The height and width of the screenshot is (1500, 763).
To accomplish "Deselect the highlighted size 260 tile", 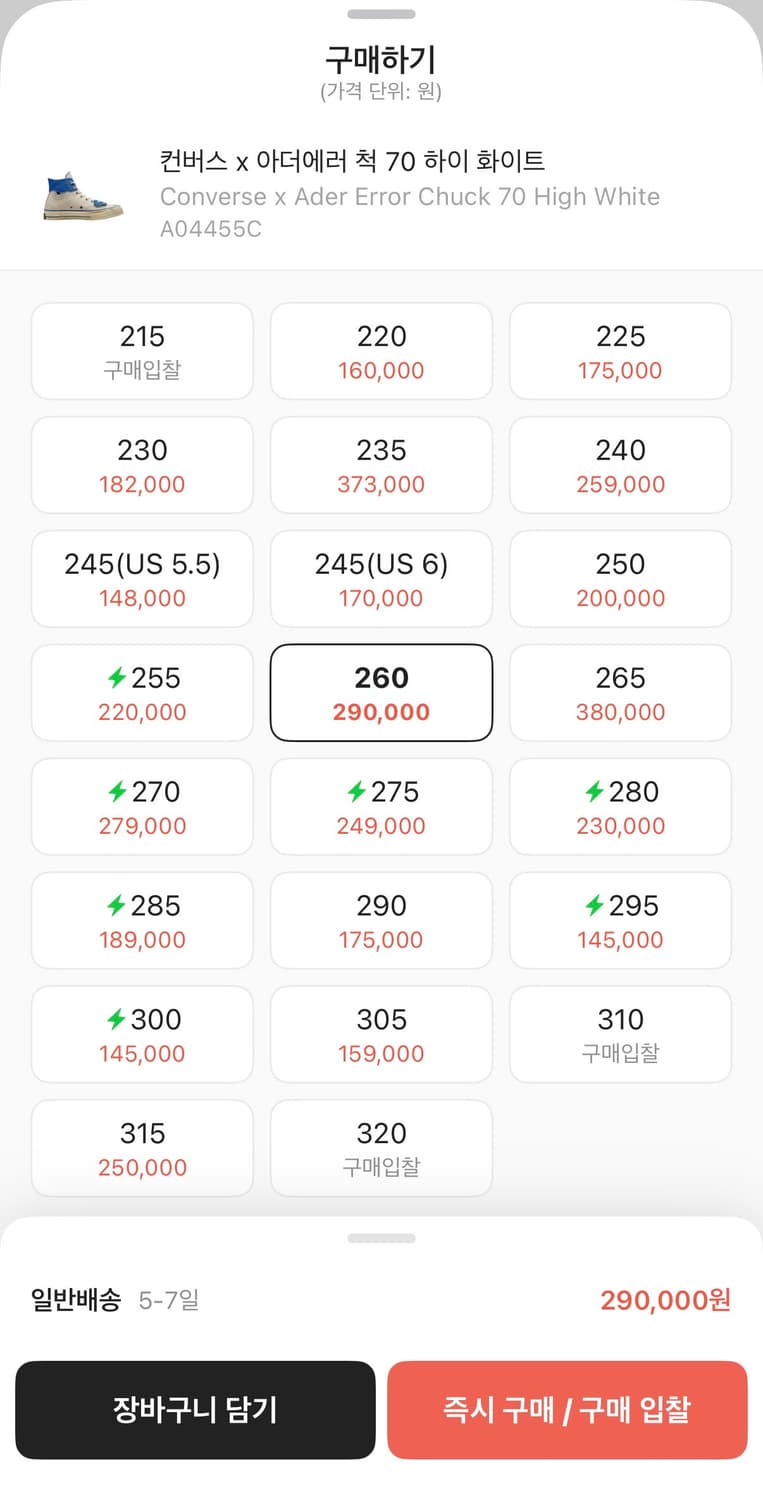I will (x=381, y=692).
